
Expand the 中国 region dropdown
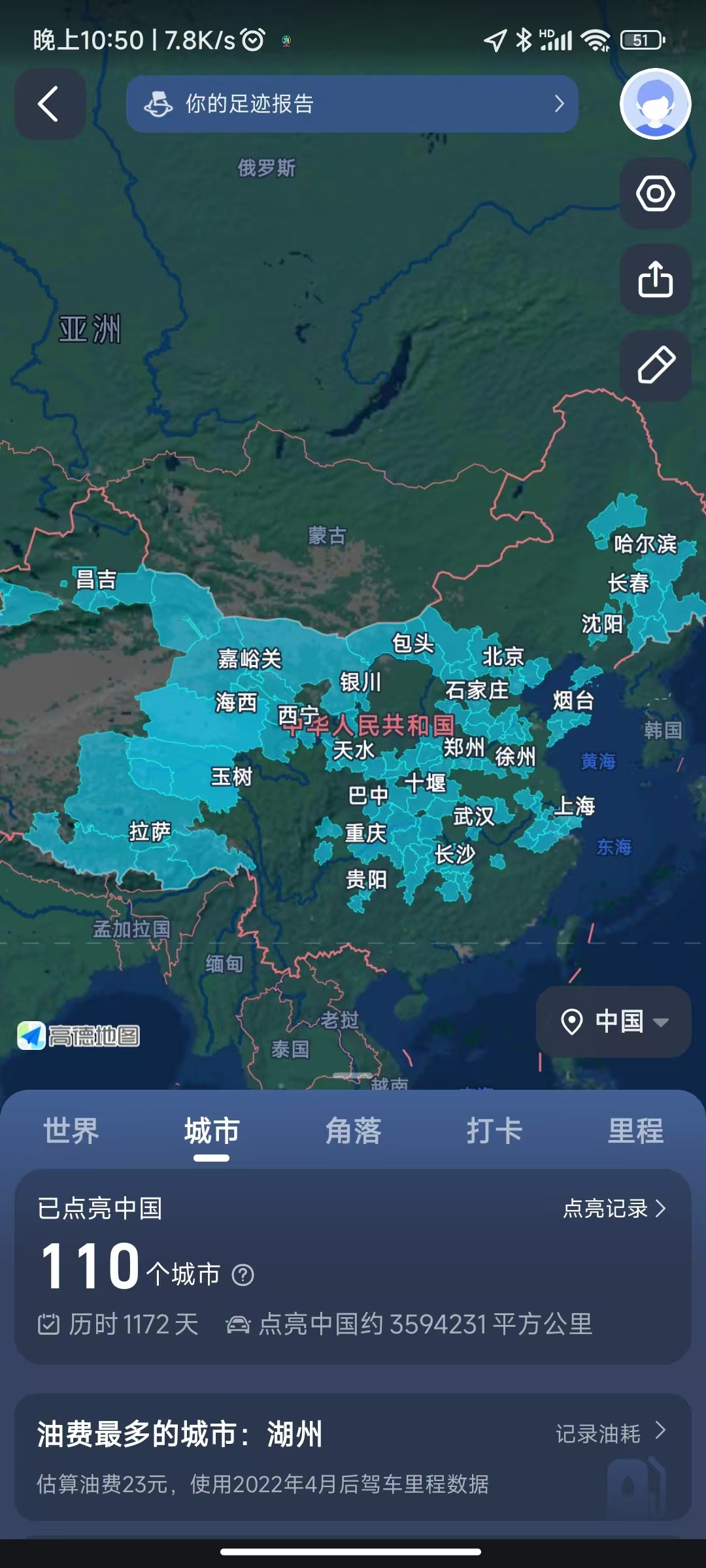point(613,1021)
